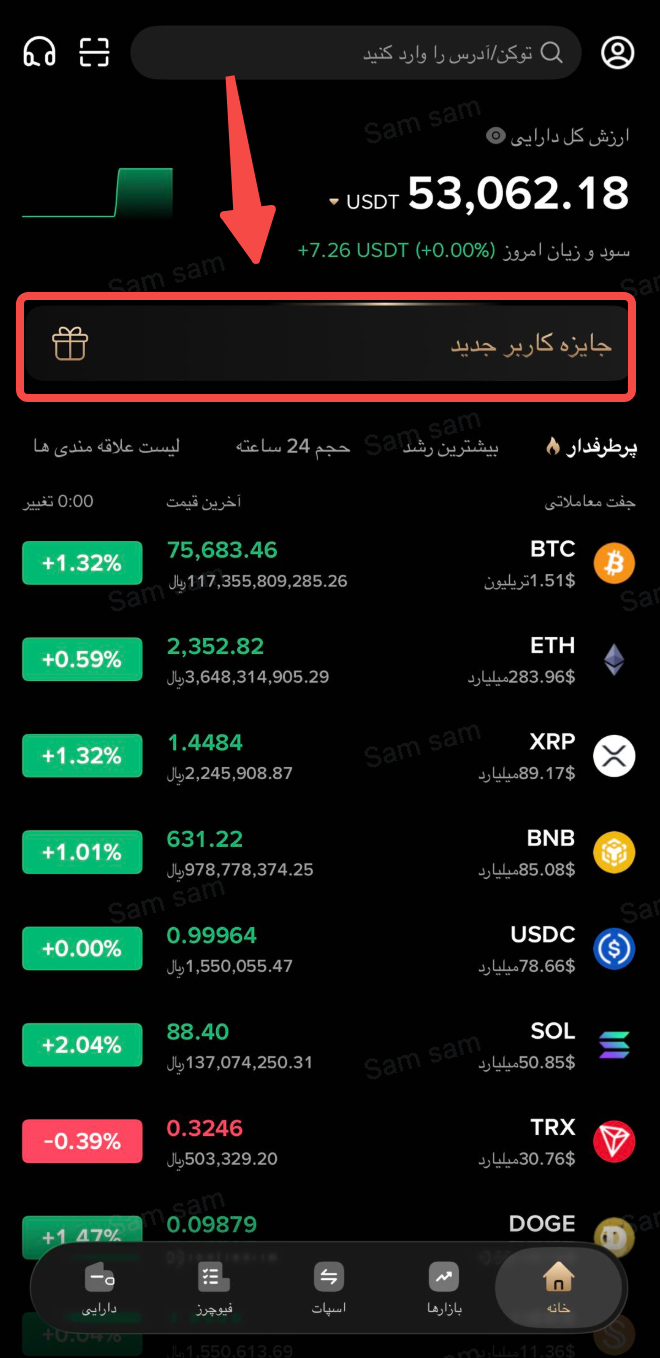This screenshot has width=660, height=1358.
Task: Open the ETH trading pair row
Action: 330,660
